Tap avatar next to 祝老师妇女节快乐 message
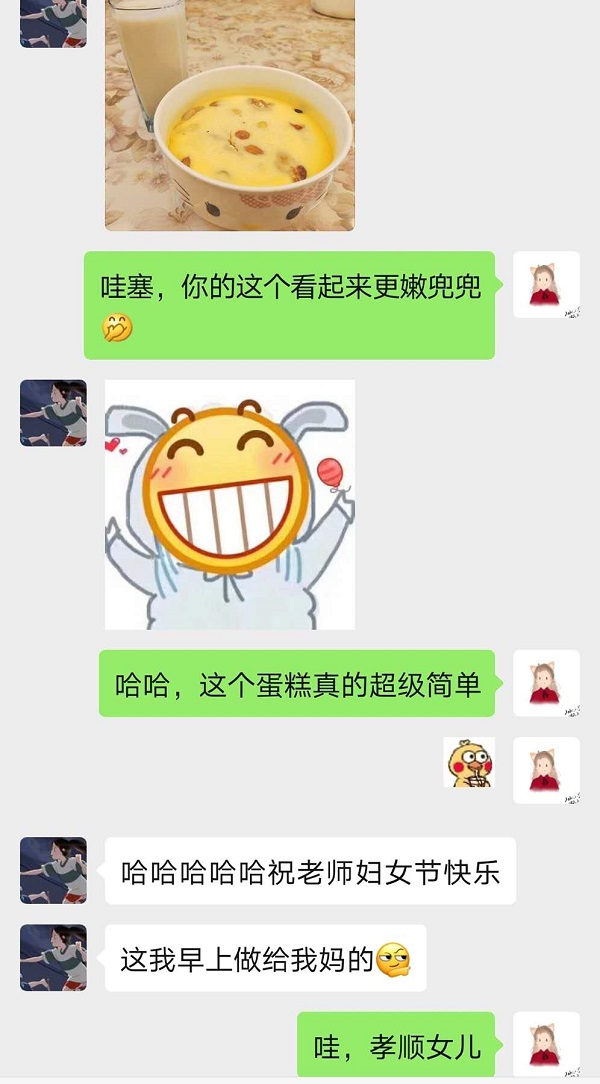 coord(53,870)
